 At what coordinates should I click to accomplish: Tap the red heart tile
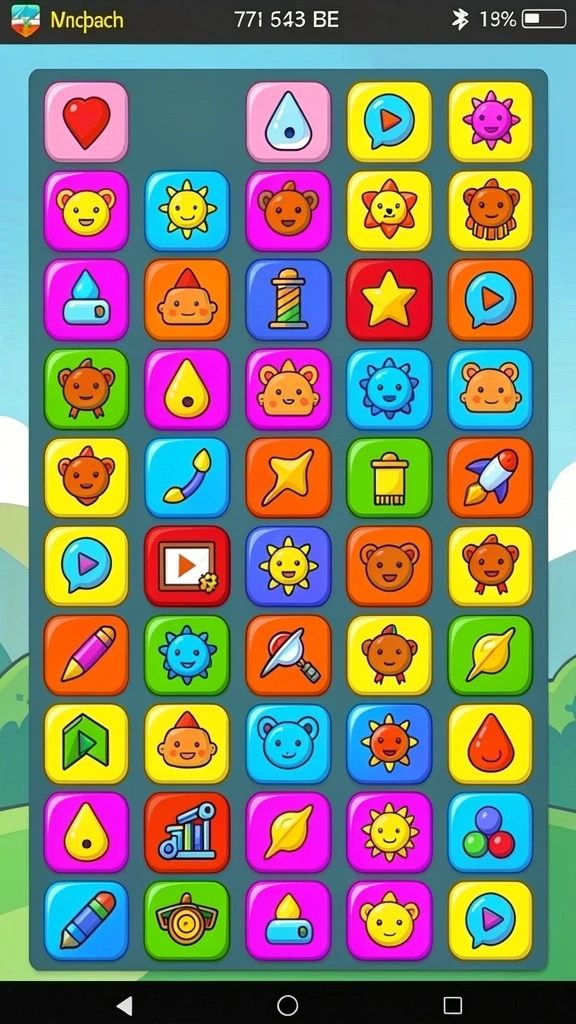pos(86,121)
